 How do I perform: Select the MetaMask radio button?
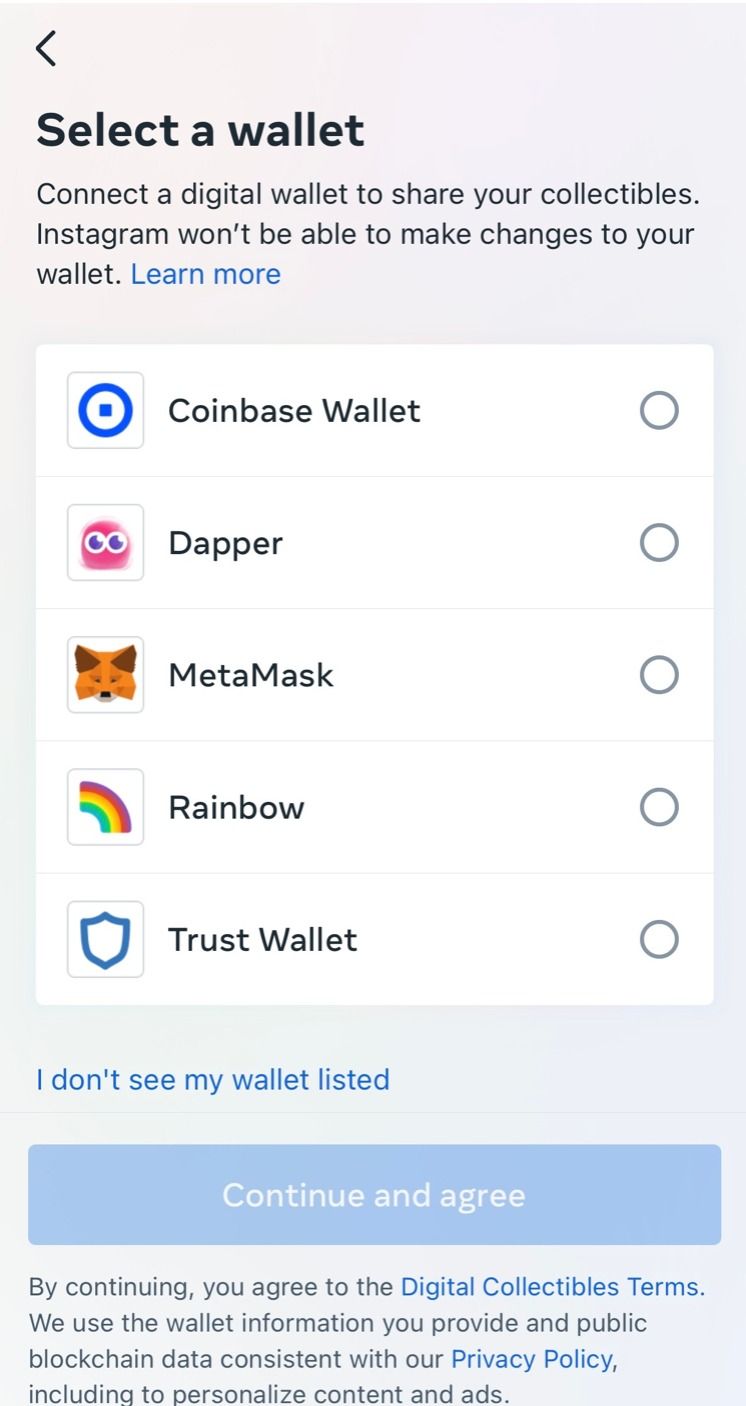(658, 675)
